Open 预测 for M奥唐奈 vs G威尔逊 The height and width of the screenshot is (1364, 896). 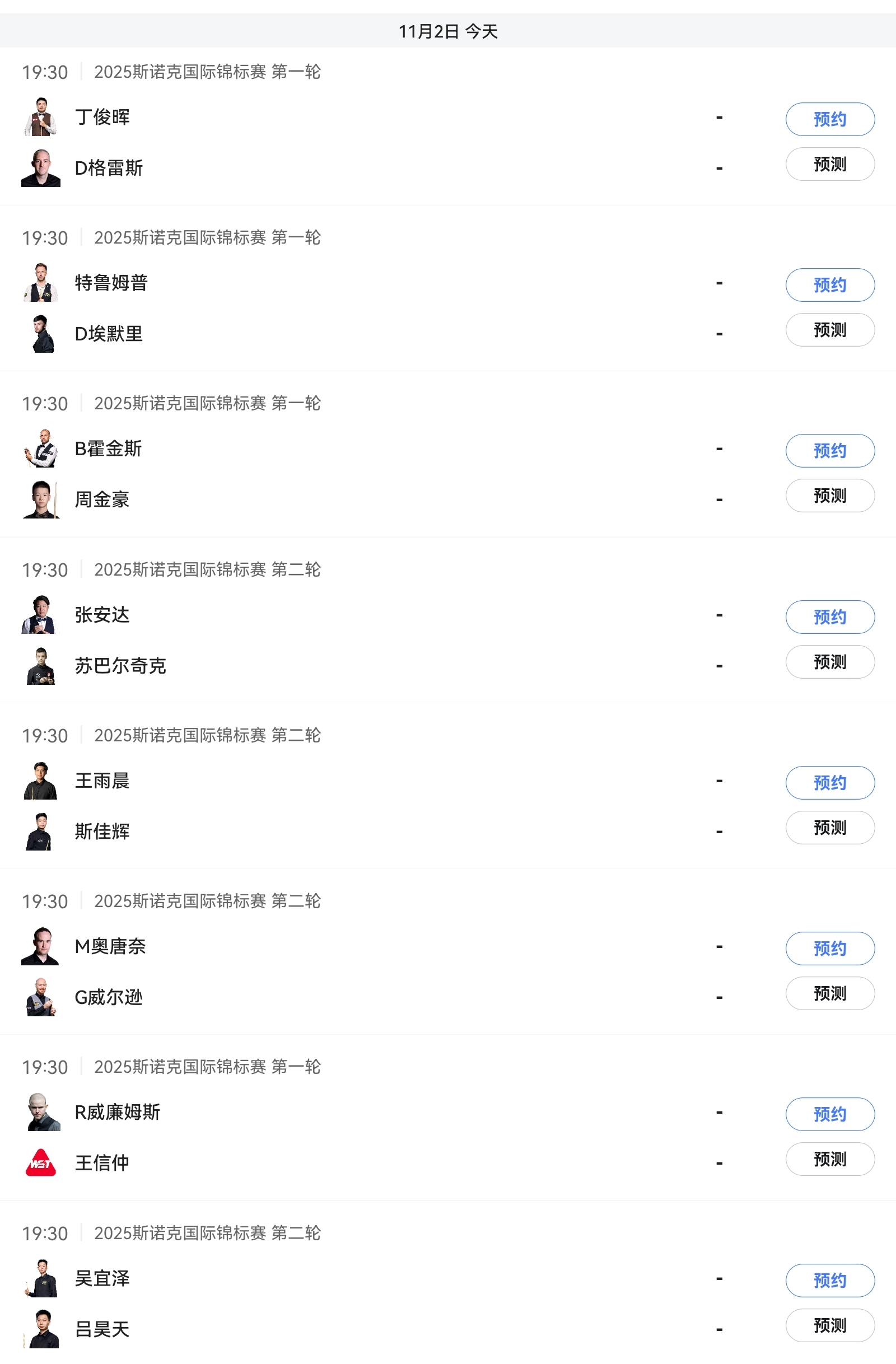(829, 993)
